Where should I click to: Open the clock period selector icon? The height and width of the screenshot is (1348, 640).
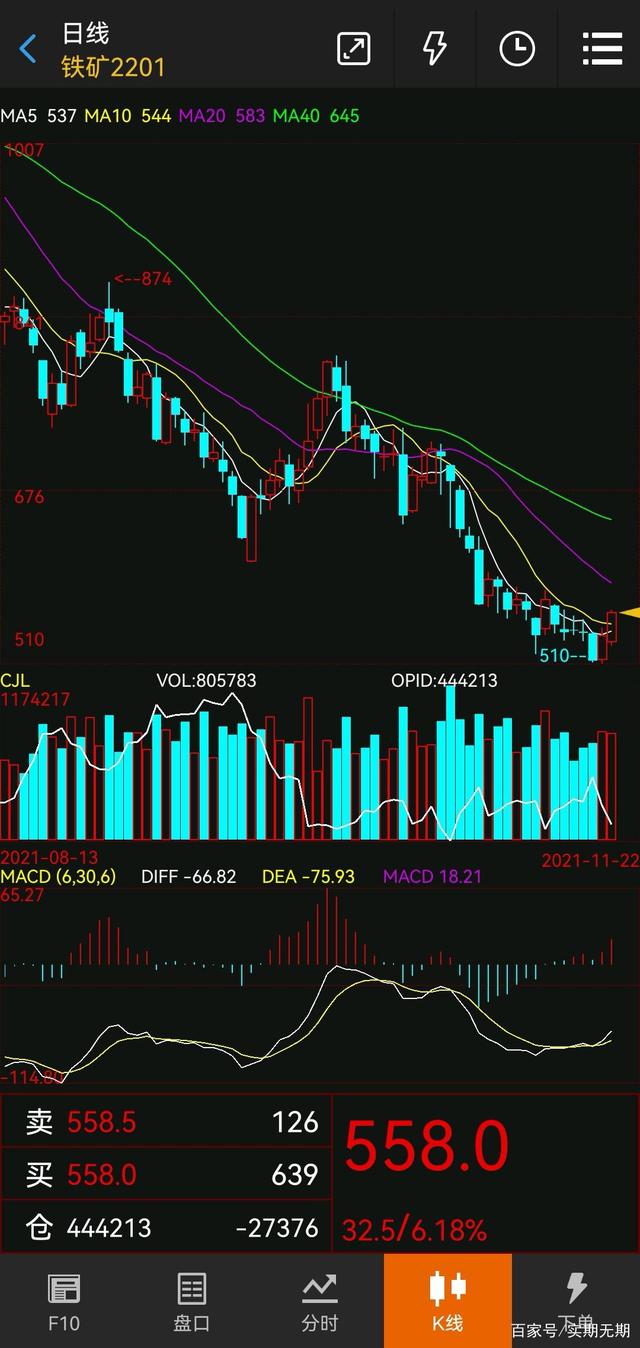pyautogui.click(x=517, y=48)
